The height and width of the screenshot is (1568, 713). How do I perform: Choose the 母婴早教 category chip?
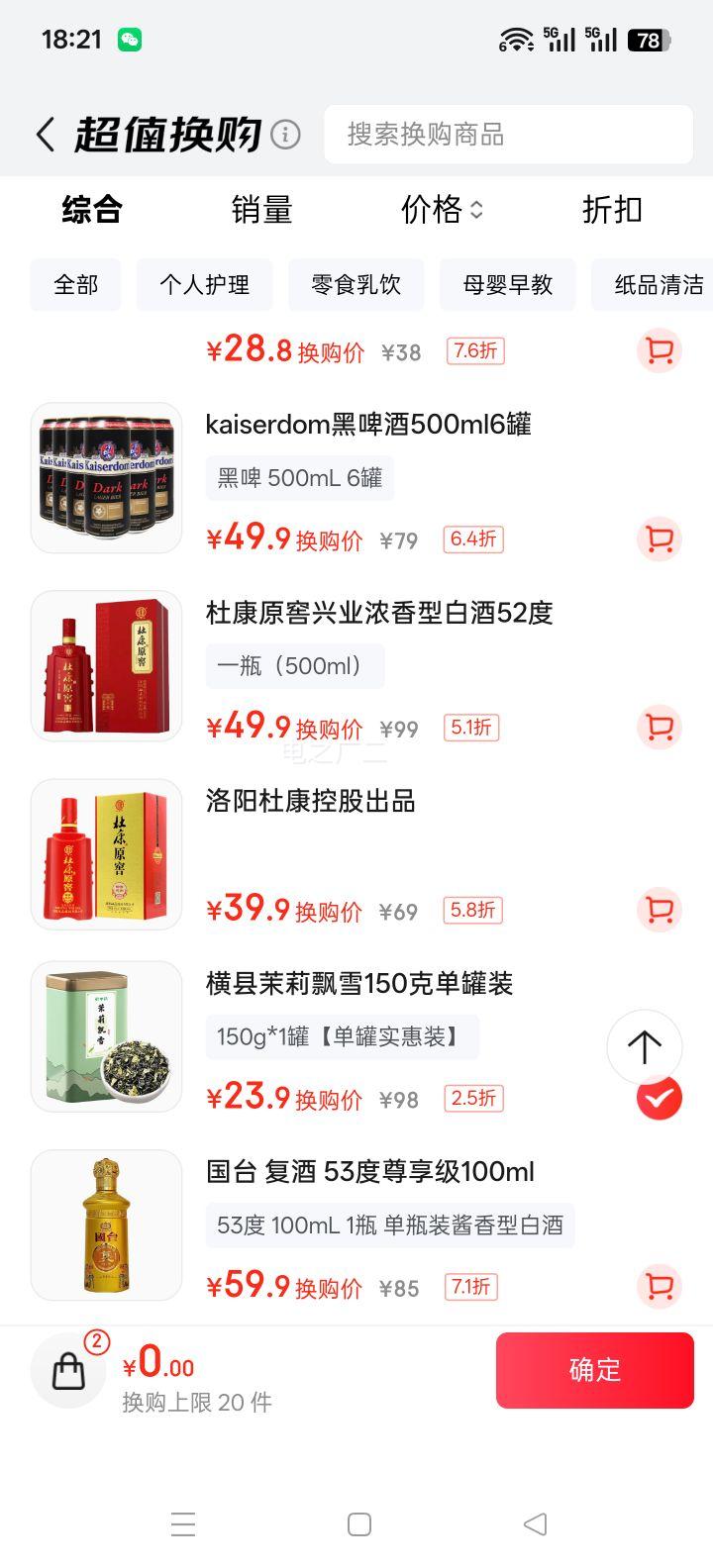point(507,285)
